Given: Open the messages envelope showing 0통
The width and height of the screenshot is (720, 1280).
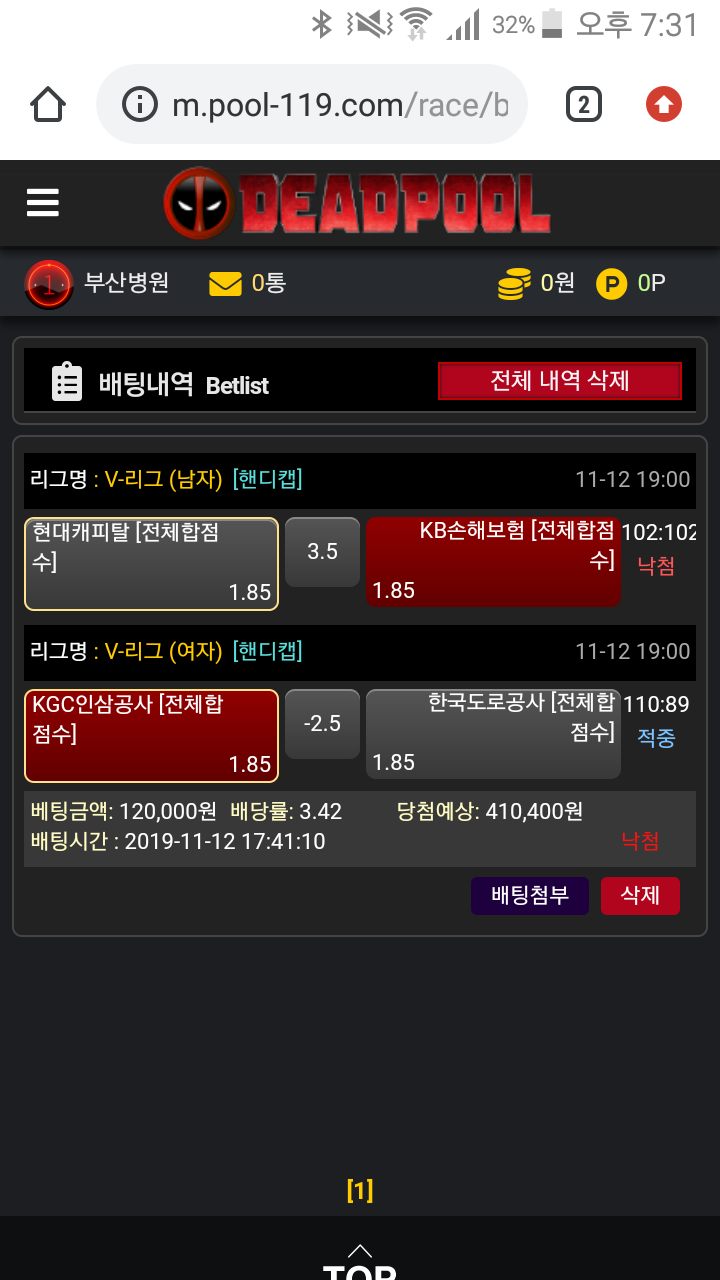Looking at the screenshot, I should [x=247, y=284].
